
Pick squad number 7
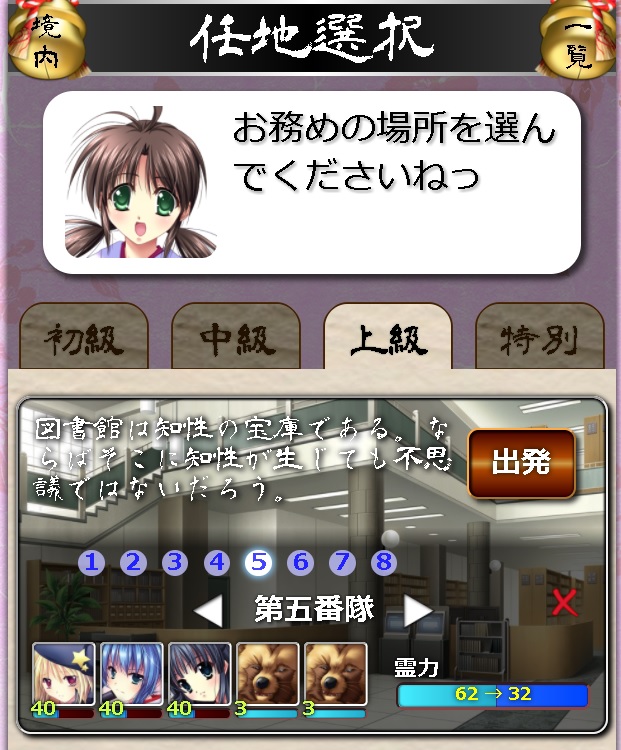point(342,563)
